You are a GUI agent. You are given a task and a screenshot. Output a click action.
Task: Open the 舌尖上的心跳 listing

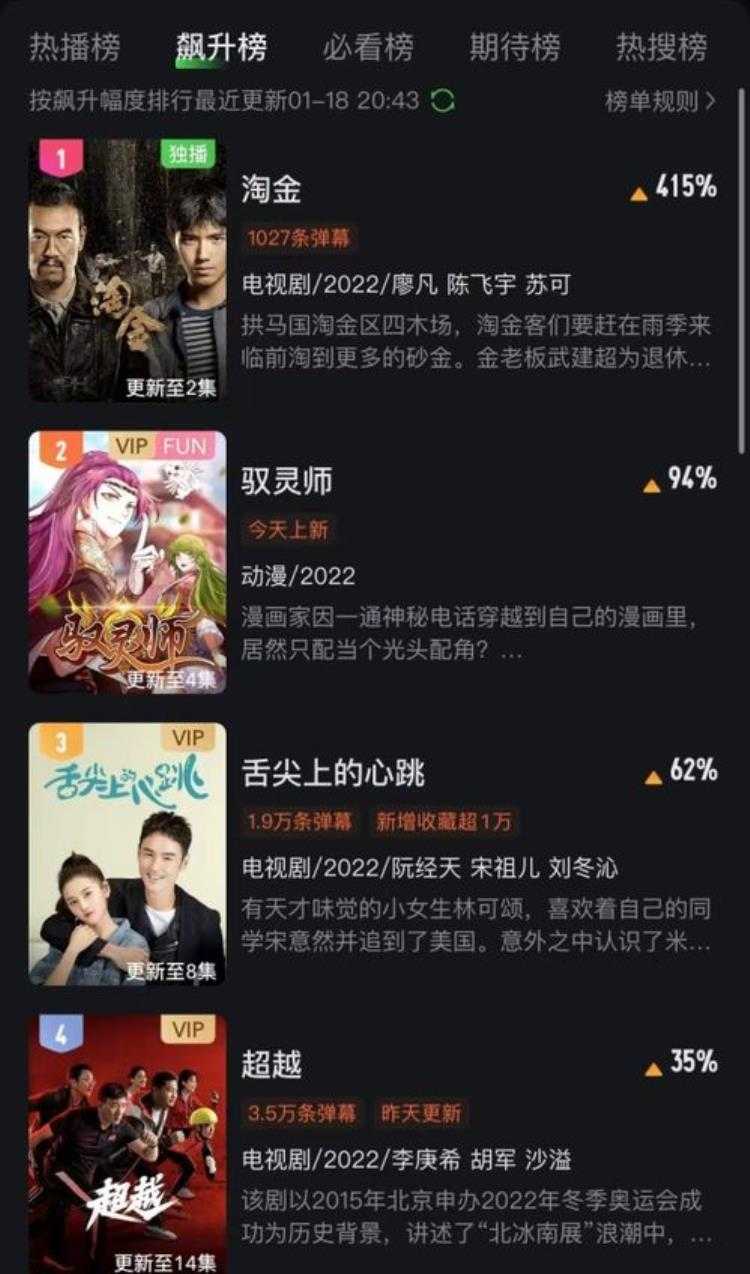point(333,773)
